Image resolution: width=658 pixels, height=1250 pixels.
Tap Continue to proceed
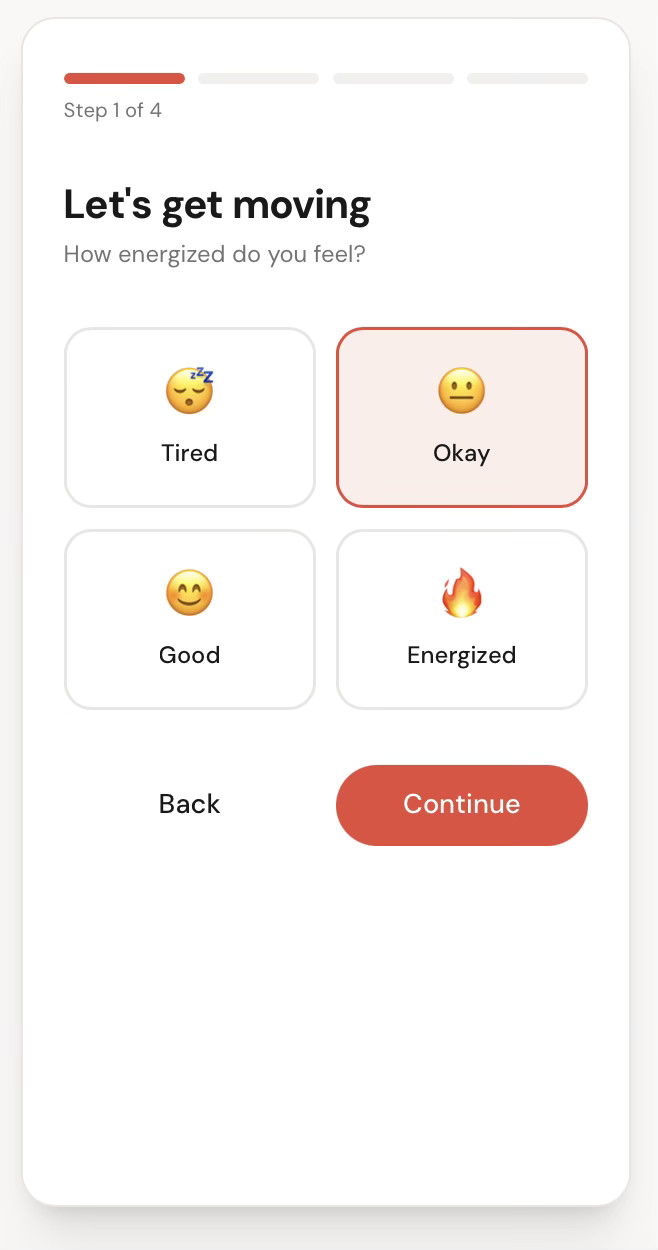click(461, 805)
